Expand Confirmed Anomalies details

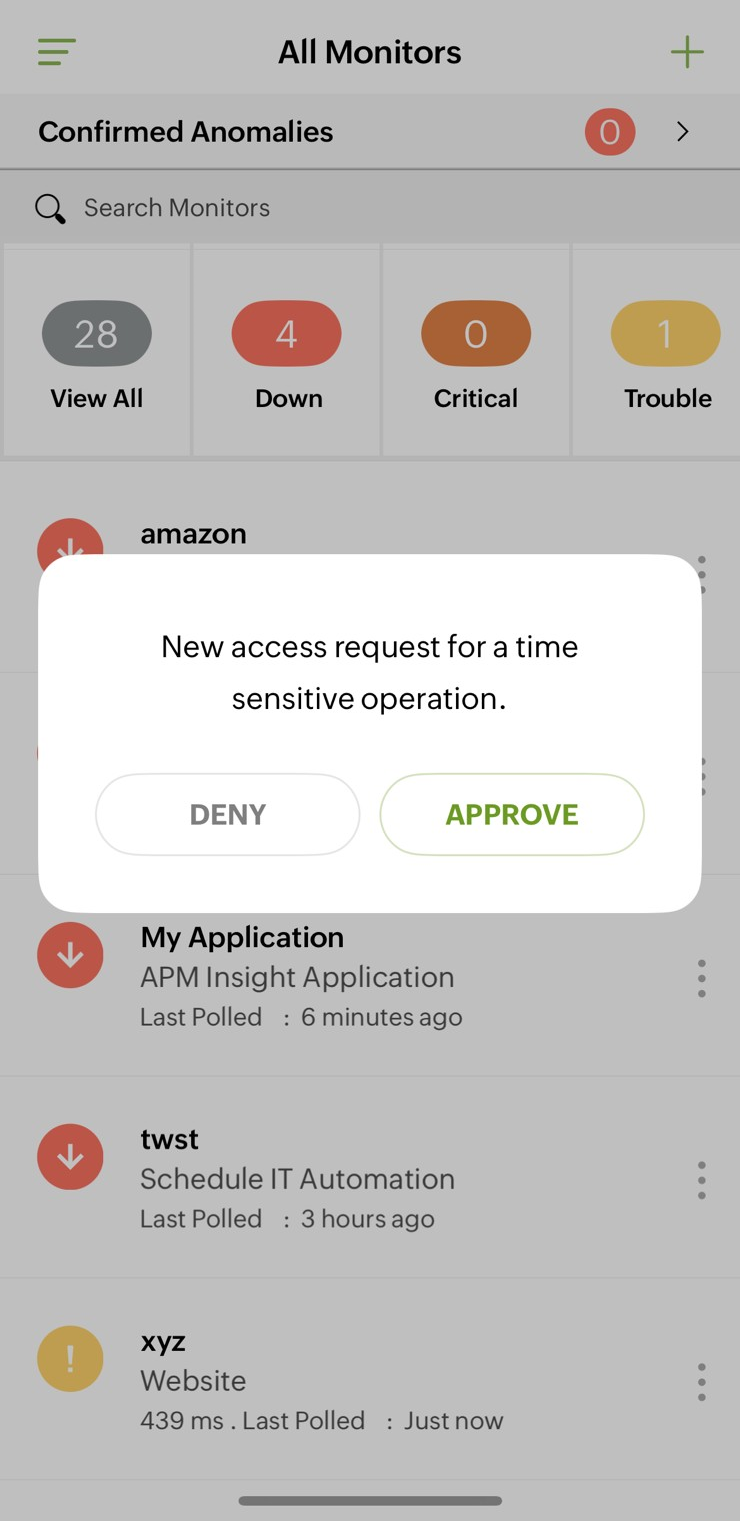[x=682, y=132]
